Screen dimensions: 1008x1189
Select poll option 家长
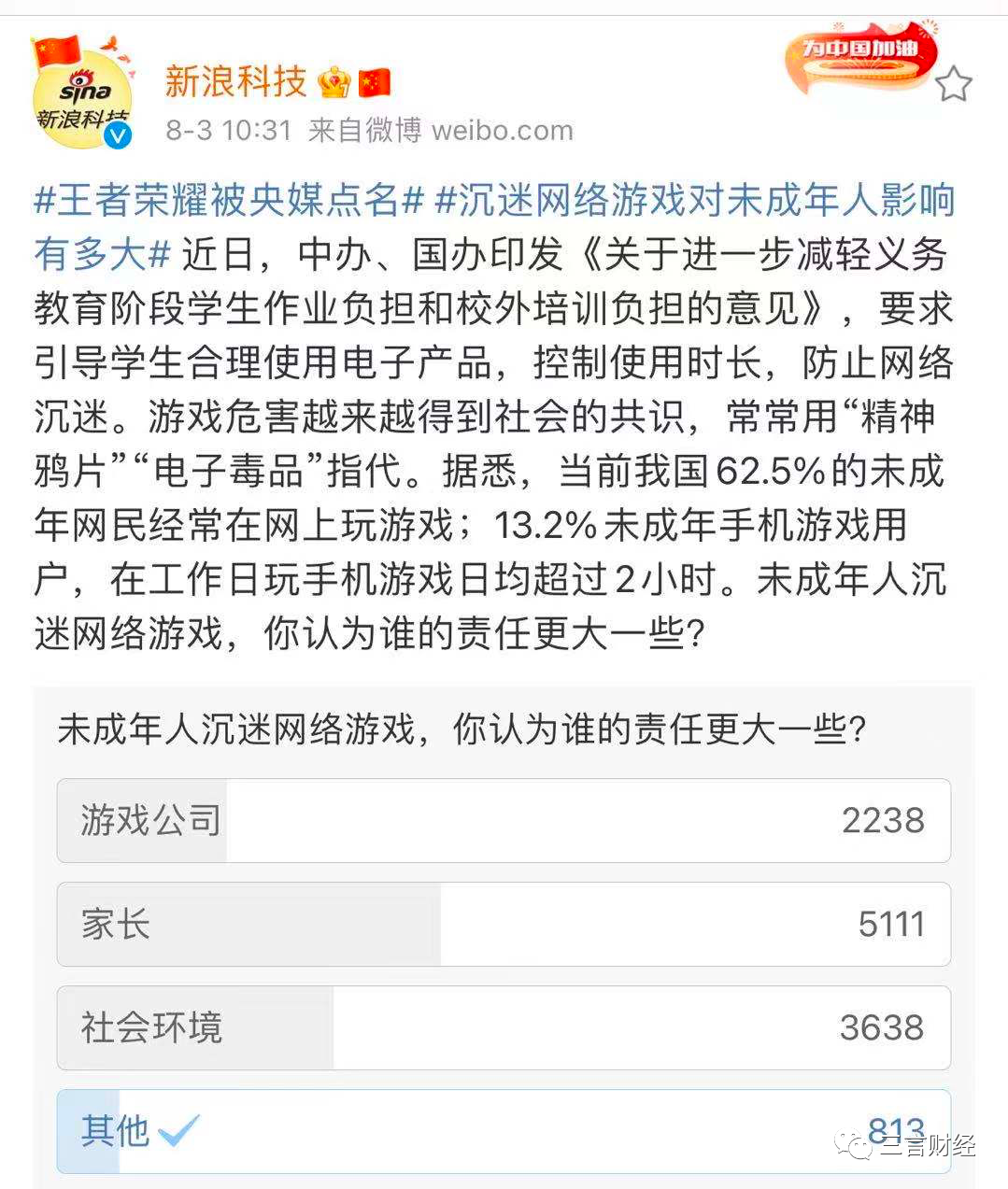[x=504, y=924]
